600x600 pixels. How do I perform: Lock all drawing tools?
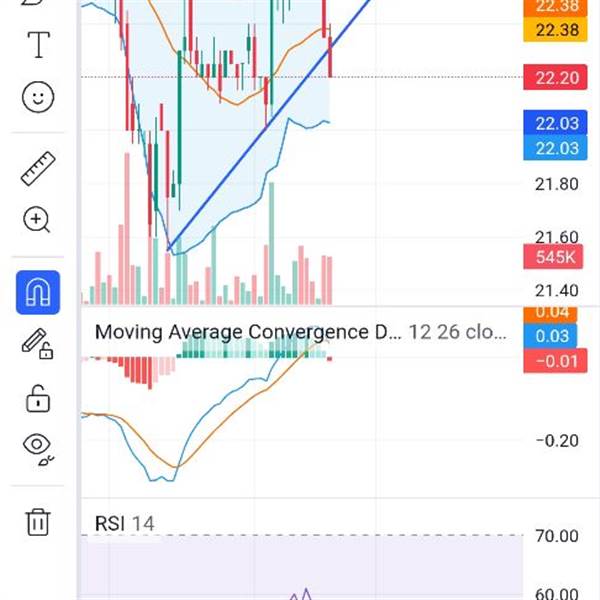(x=38, y=397)
